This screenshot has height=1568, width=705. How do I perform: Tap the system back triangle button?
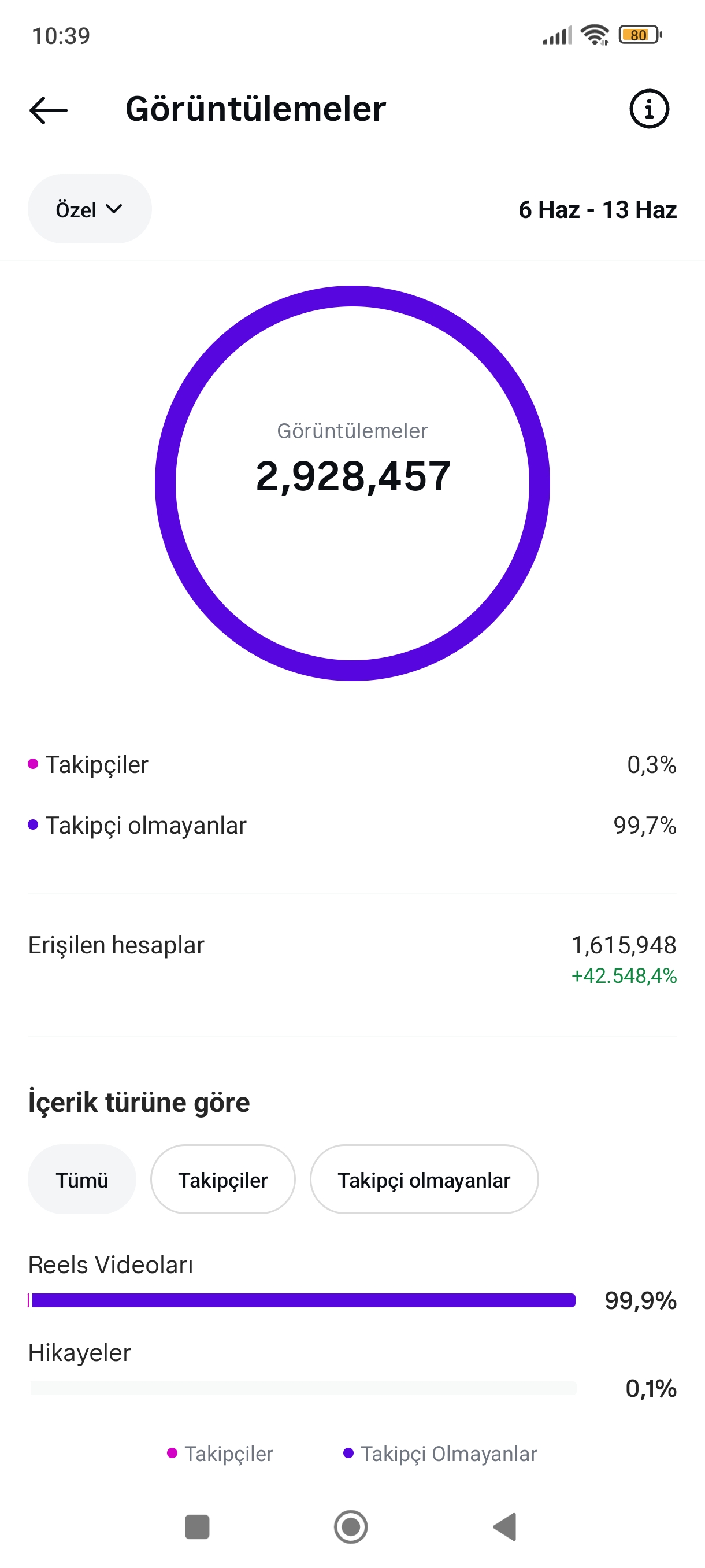[504, 1526]
